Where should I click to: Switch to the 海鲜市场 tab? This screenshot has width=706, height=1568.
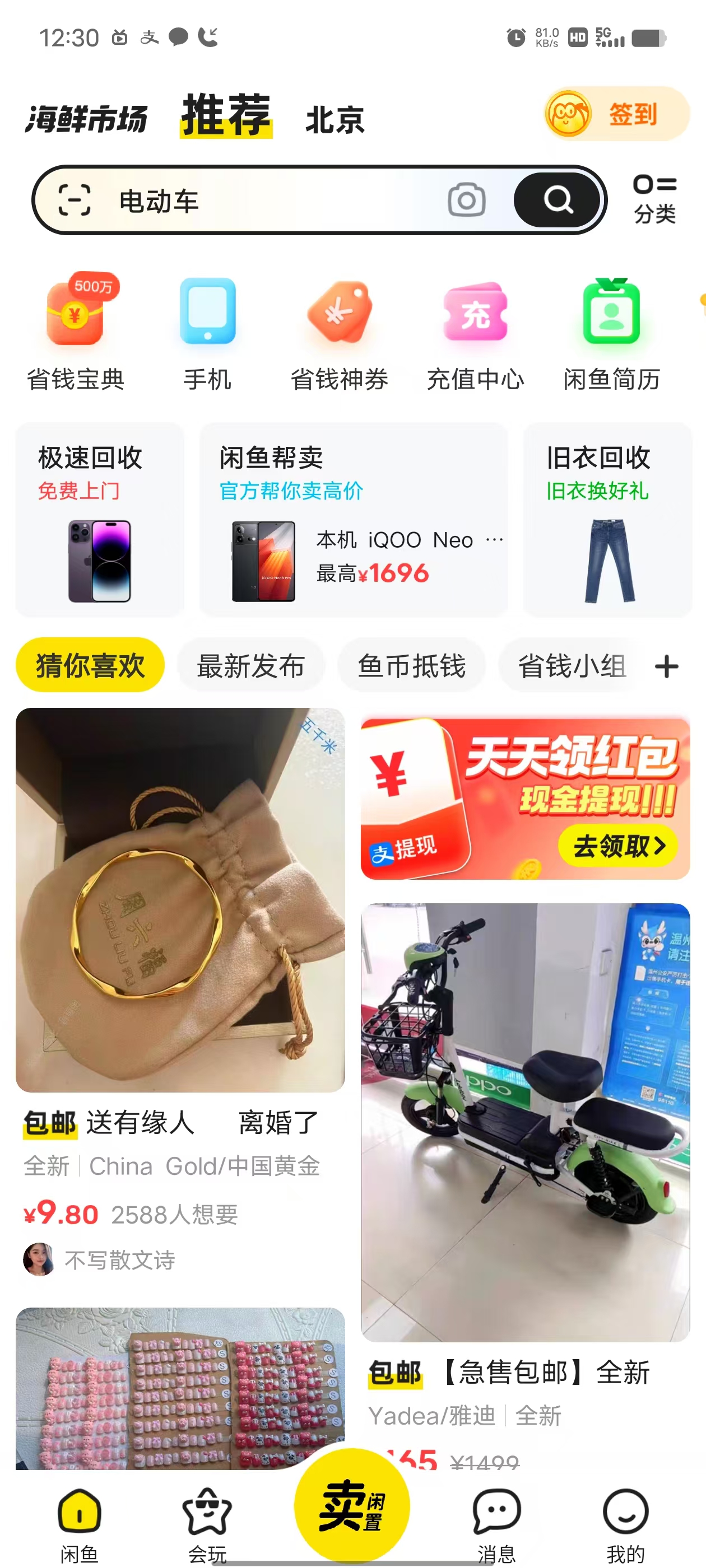pyautogui.click(x=86, y=119)
